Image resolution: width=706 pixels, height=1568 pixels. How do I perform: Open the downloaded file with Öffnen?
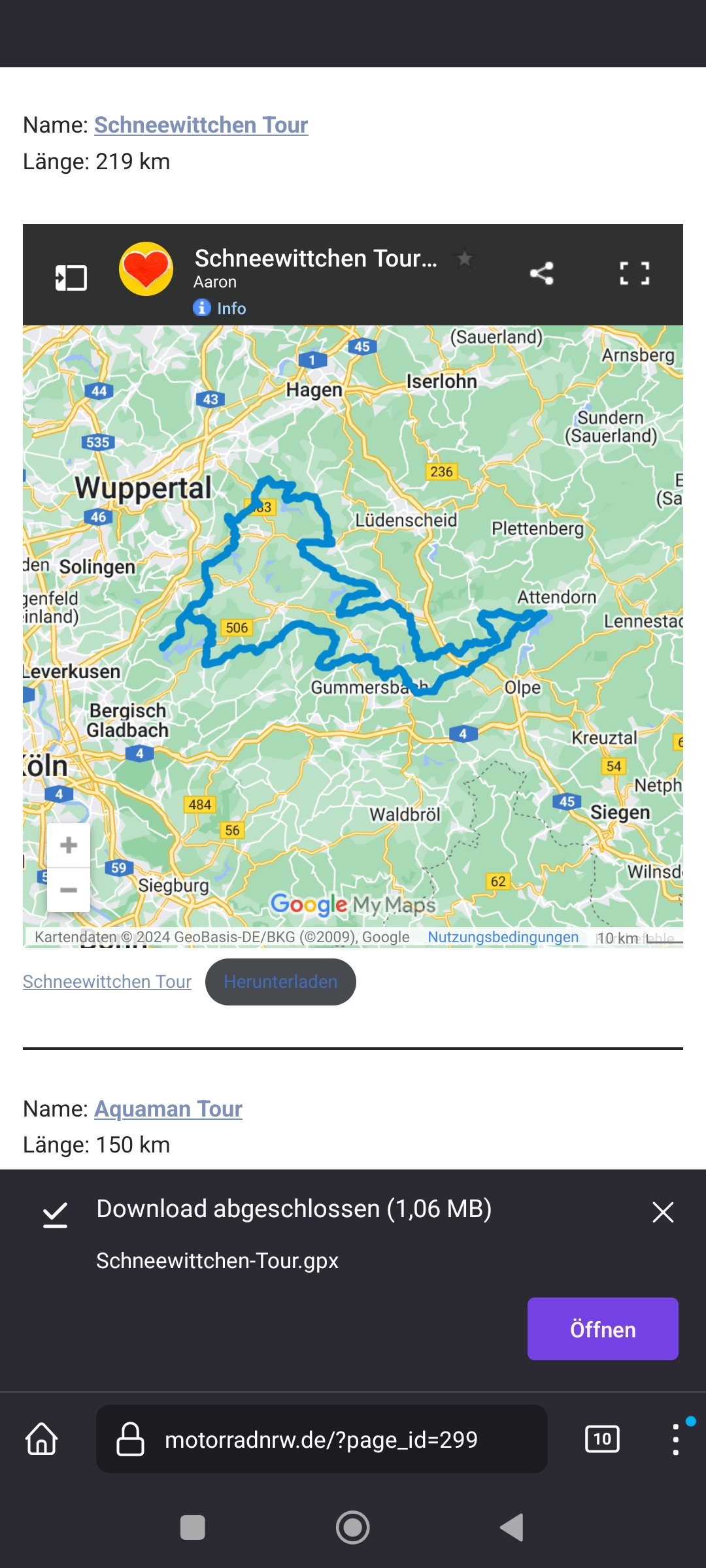[x=603, y=1329]
